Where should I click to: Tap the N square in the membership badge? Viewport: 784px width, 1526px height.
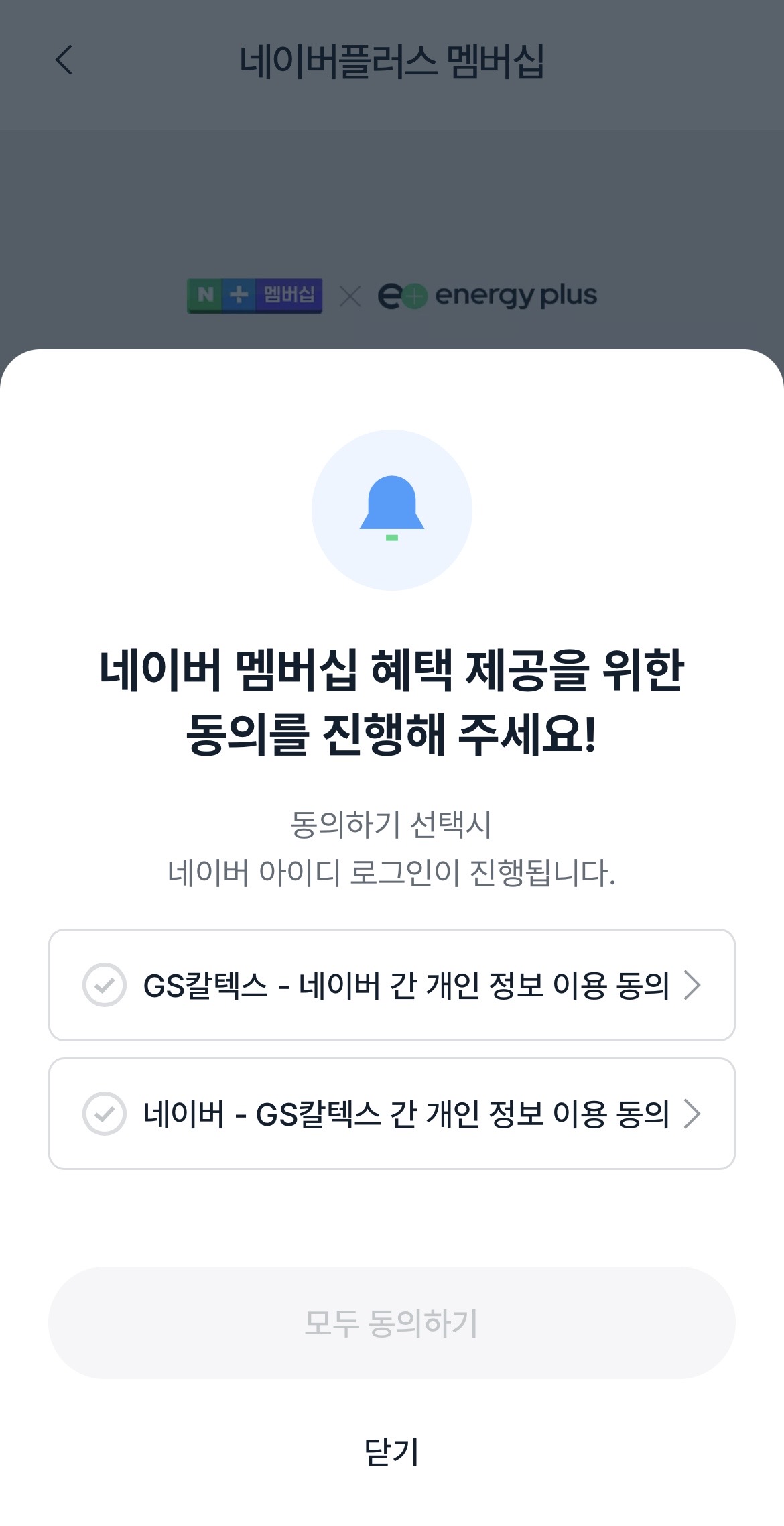[204, 295]
